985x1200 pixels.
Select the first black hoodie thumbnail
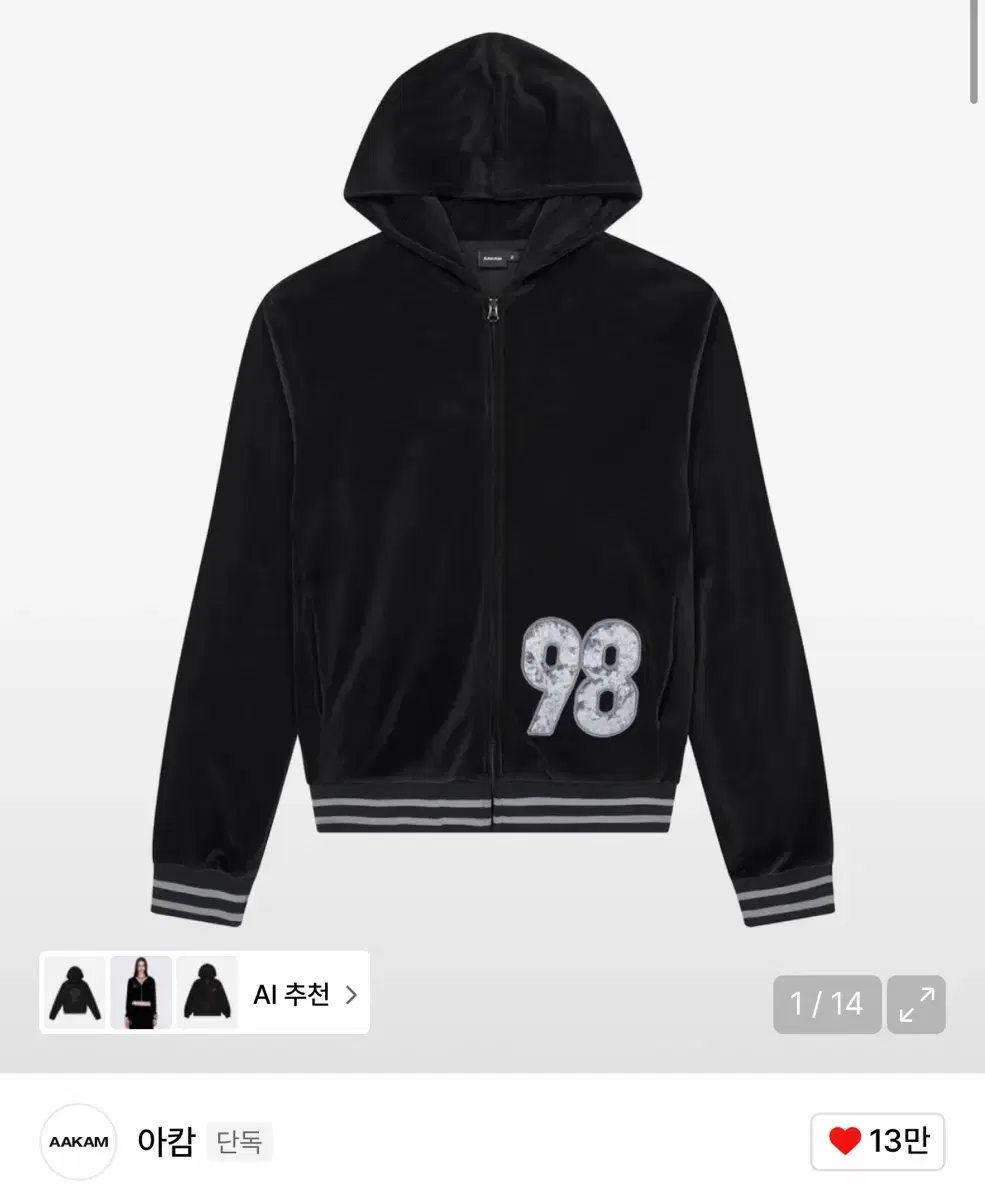click(x=75, y=993)
